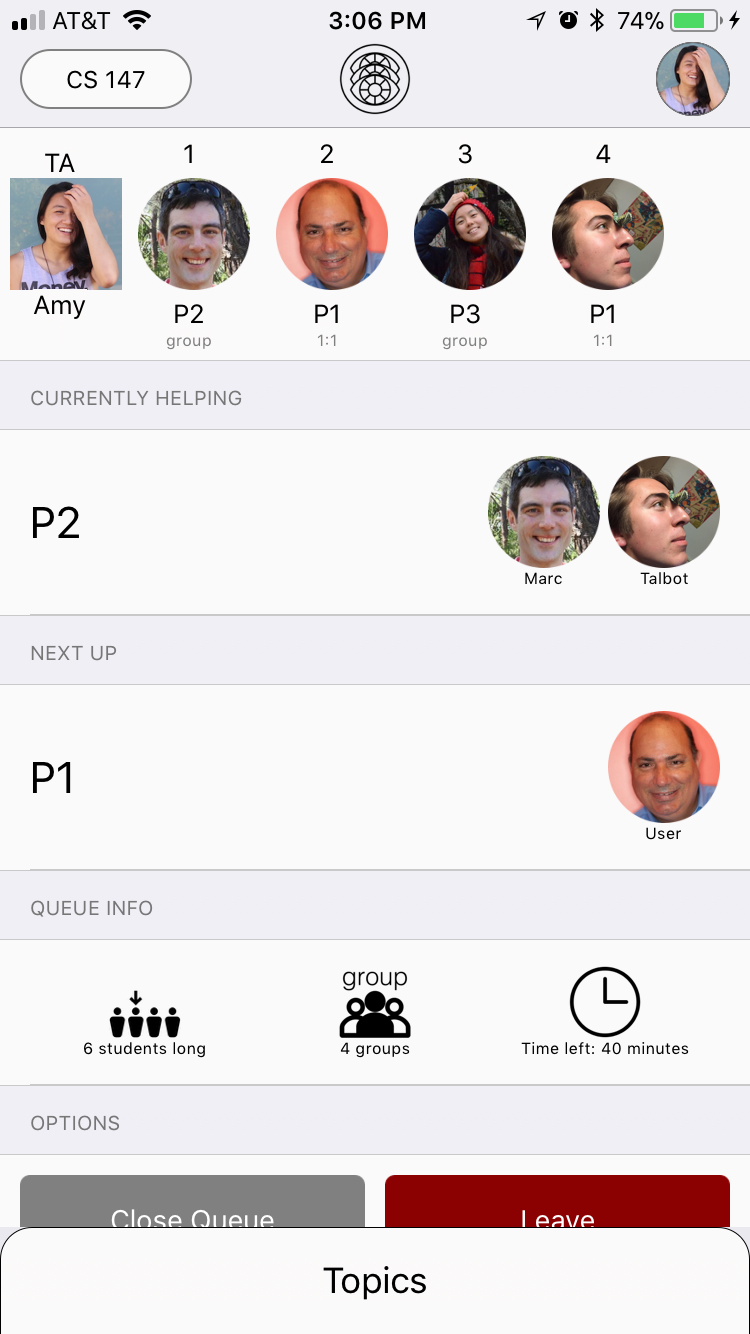Expand the Topics panel
Image resolution: width=750 pixels, height=1334 pixels.
coord(375,1281)
